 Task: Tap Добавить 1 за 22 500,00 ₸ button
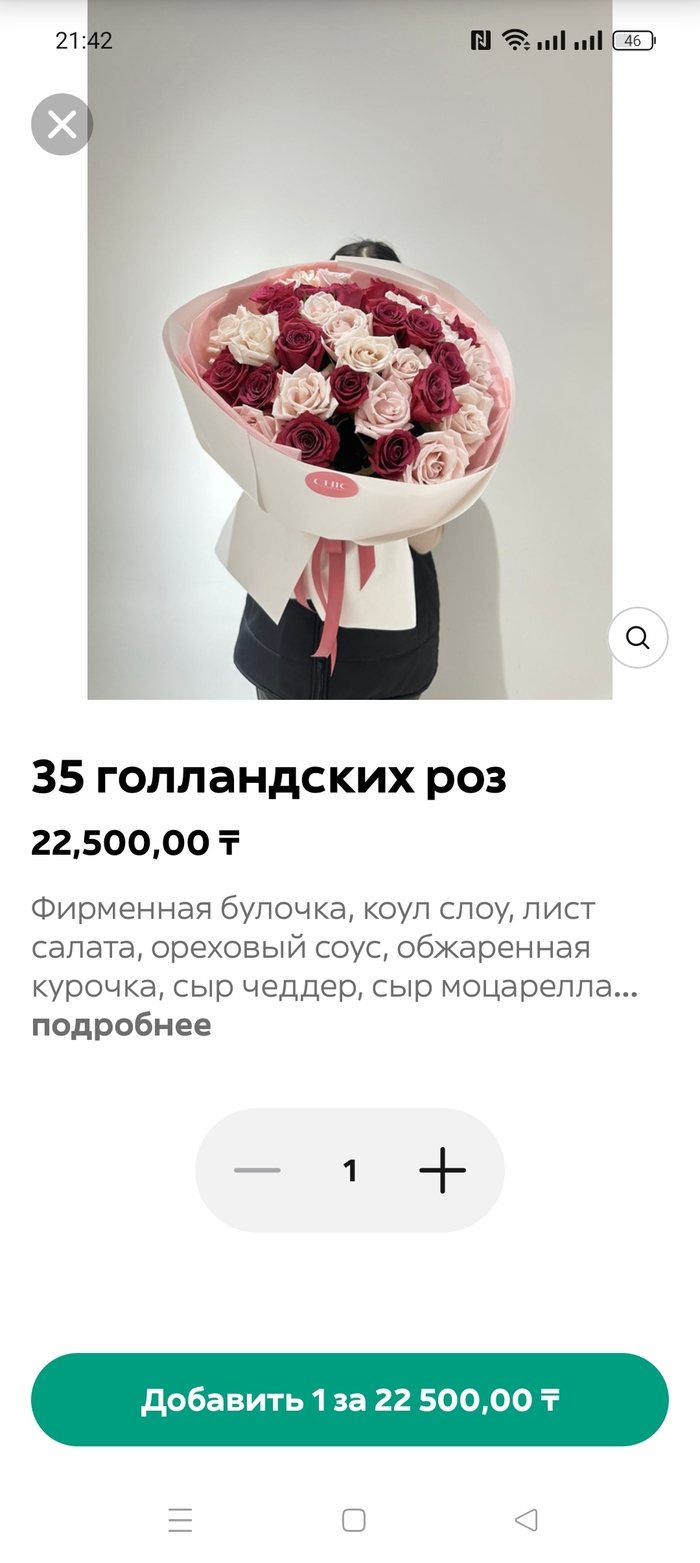[x=350, y=1399]
